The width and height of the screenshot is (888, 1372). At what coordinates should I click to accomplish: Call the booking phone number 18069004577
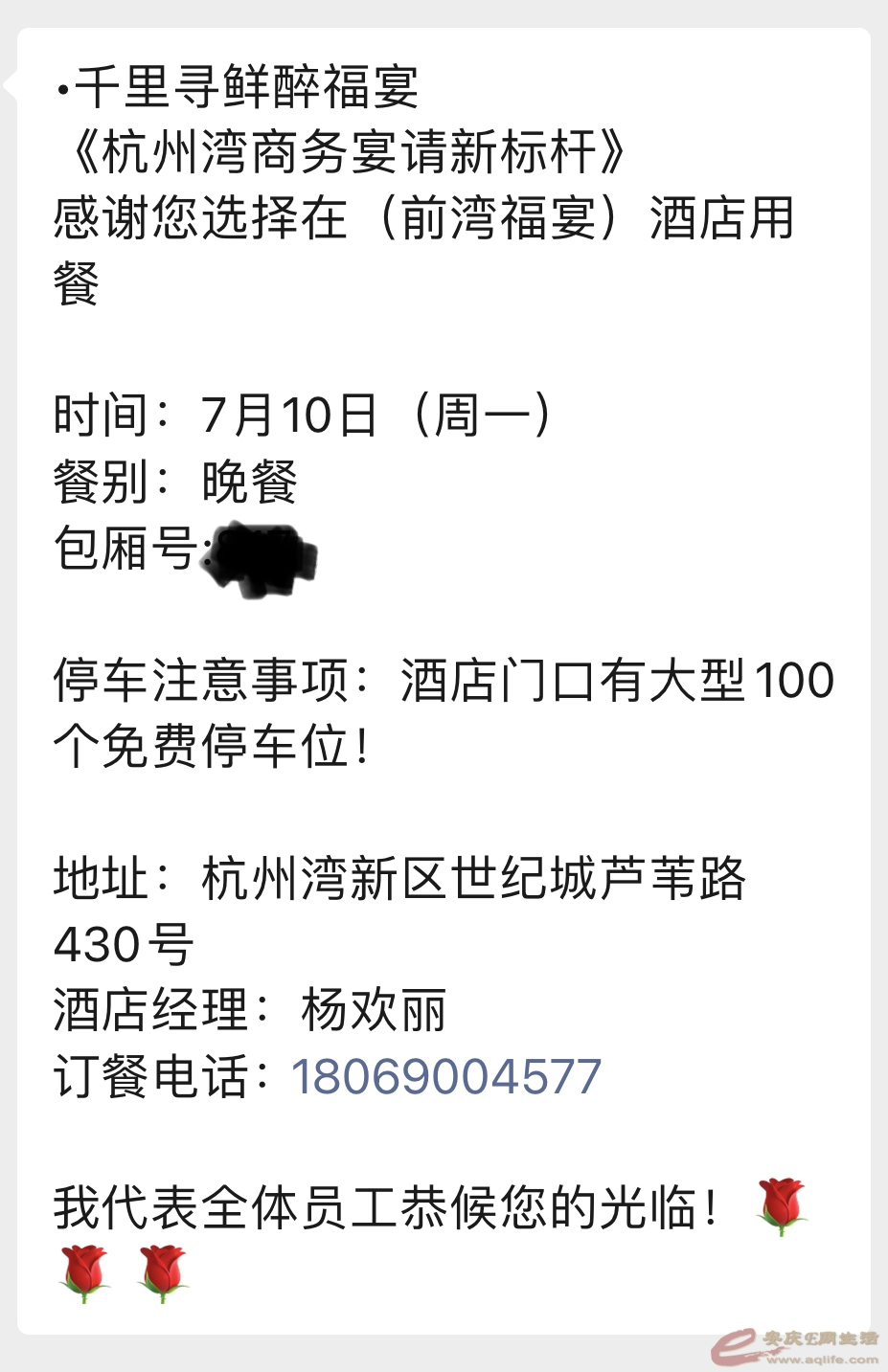point(446,1076)
